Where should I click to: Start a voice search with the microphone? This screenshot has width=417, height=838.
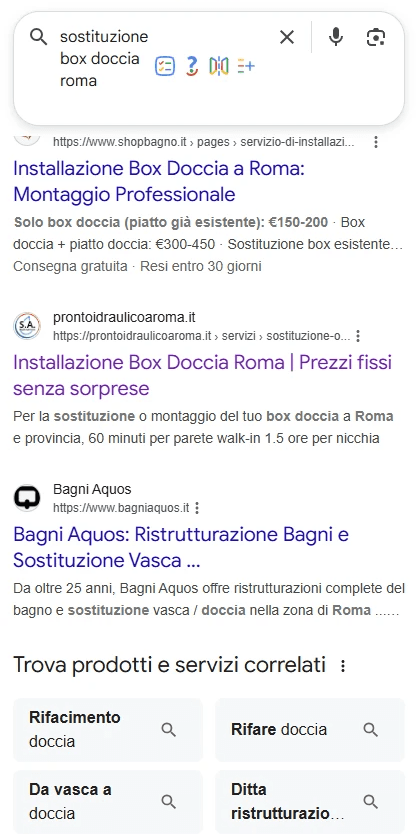(336, 37)
